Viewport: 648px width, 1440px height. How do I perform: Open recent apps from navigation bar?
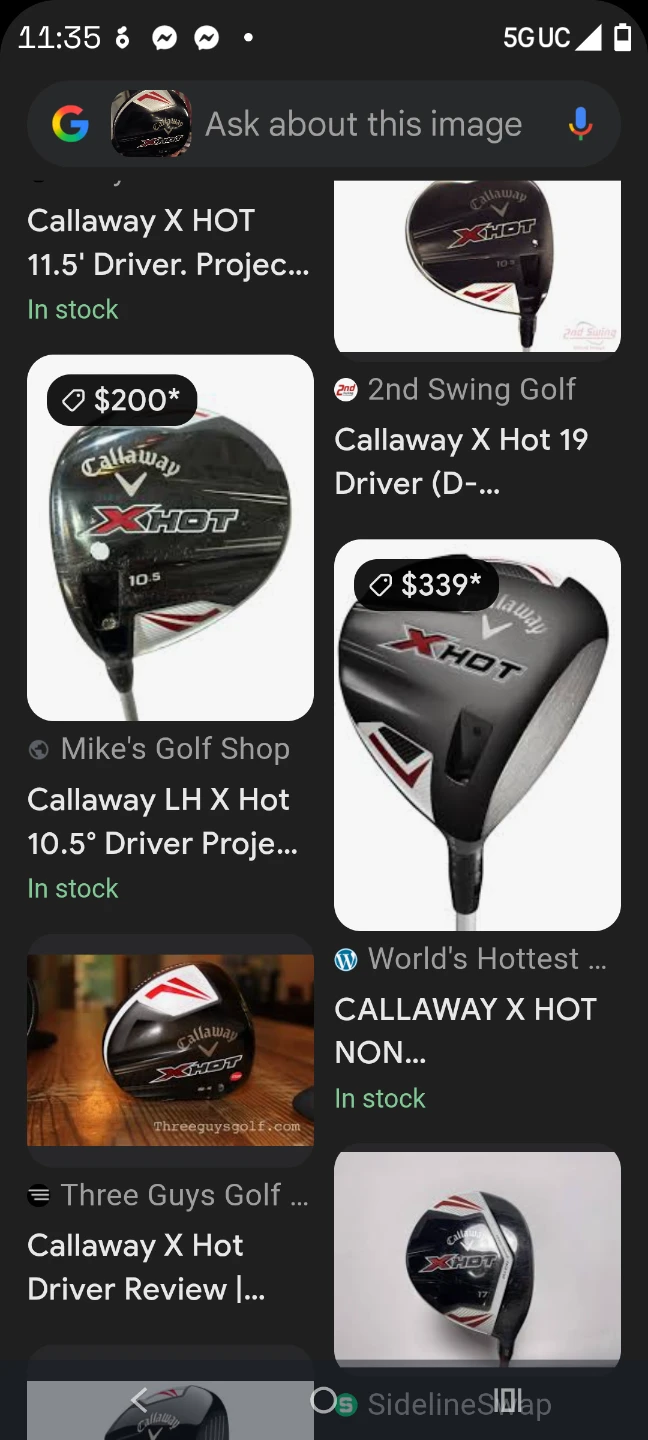click(x=507, y=1400)
